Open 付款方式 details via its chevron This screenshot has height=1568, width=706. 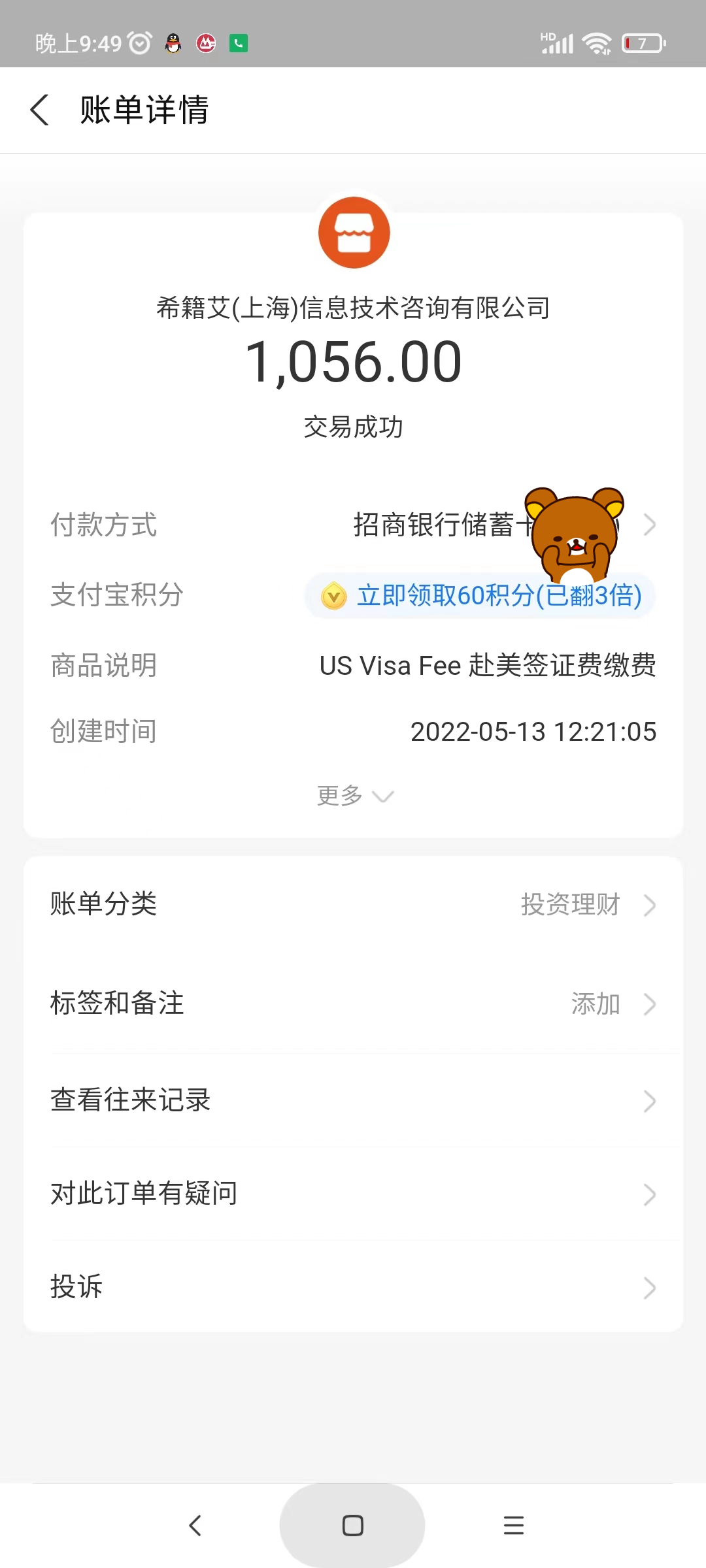click(x=649, y=525)
